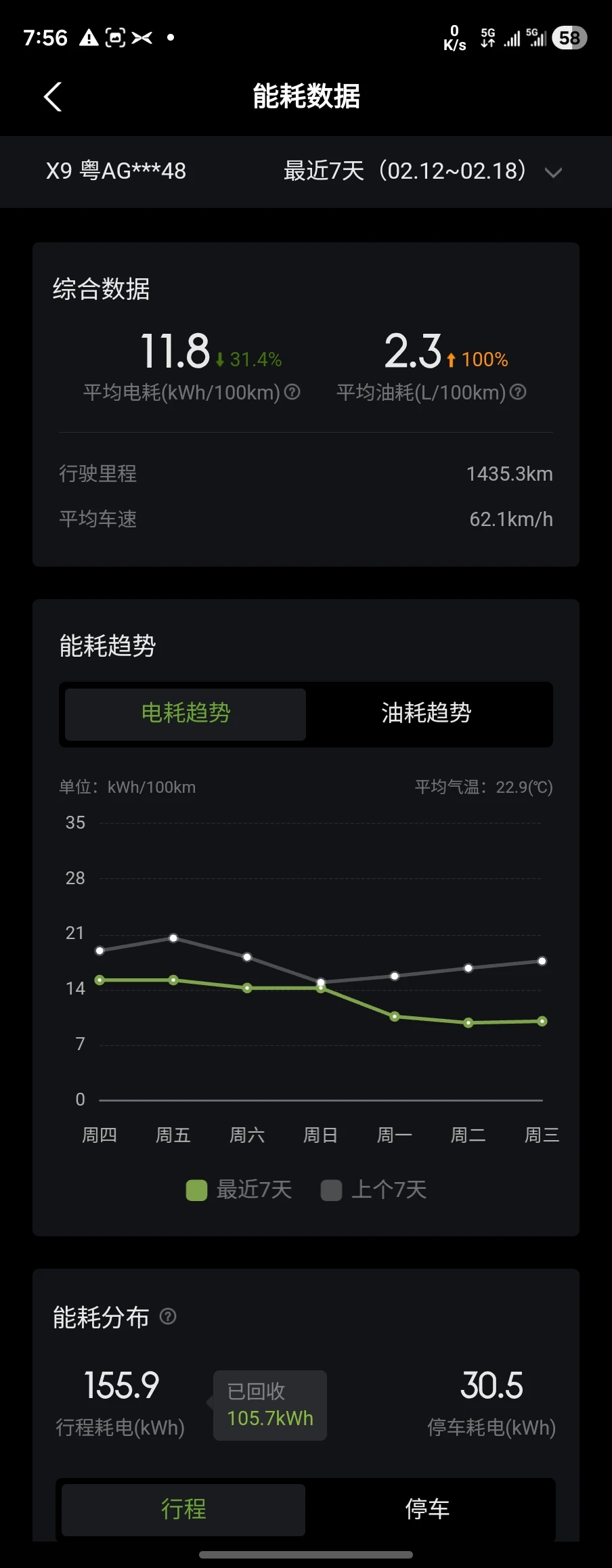Tap the help icon beside 平均电耗
Viewport: 612px width, 1568px height.
pos(292,392)
